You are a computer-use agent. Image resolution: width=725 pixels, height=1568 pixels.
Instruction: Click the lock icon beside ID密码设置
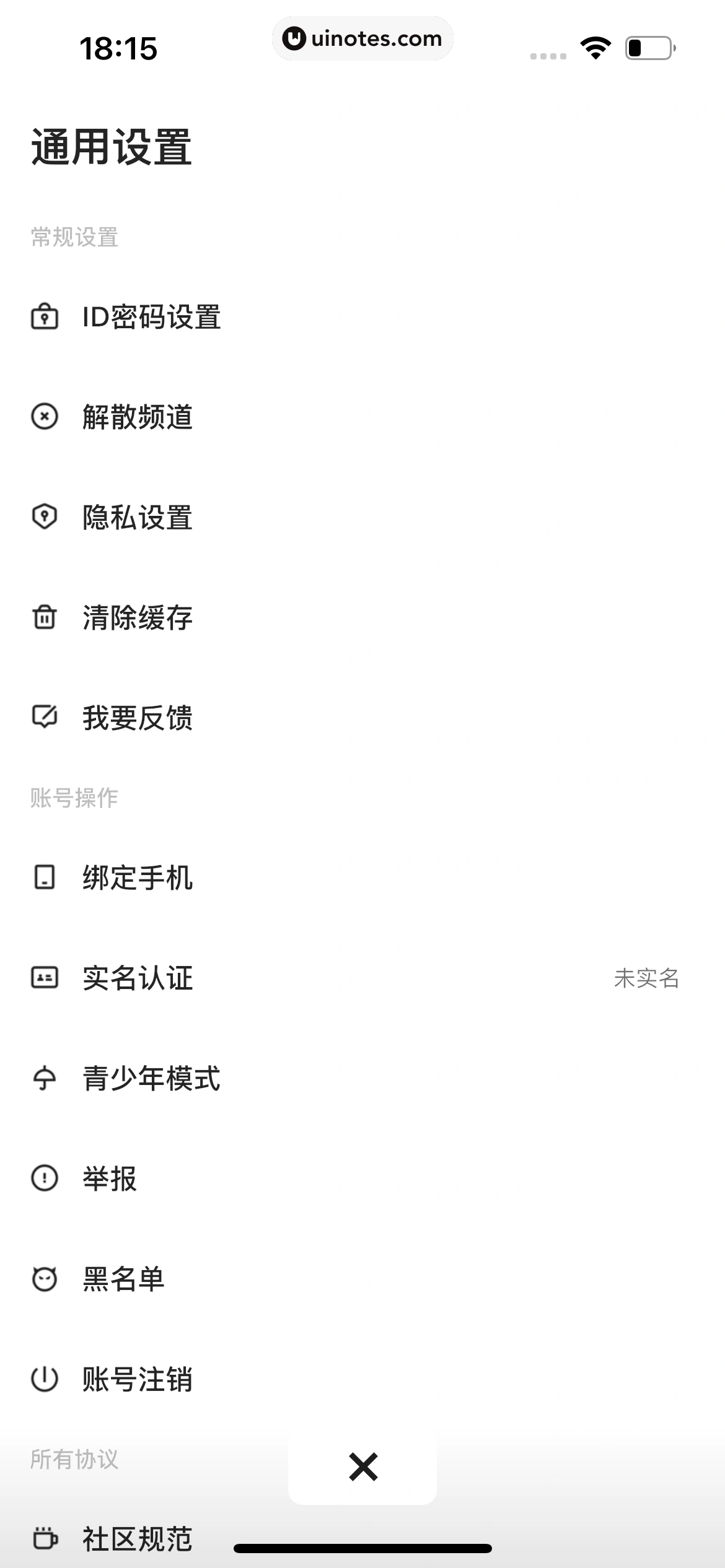pyautogui.click(x=44, y=317)
